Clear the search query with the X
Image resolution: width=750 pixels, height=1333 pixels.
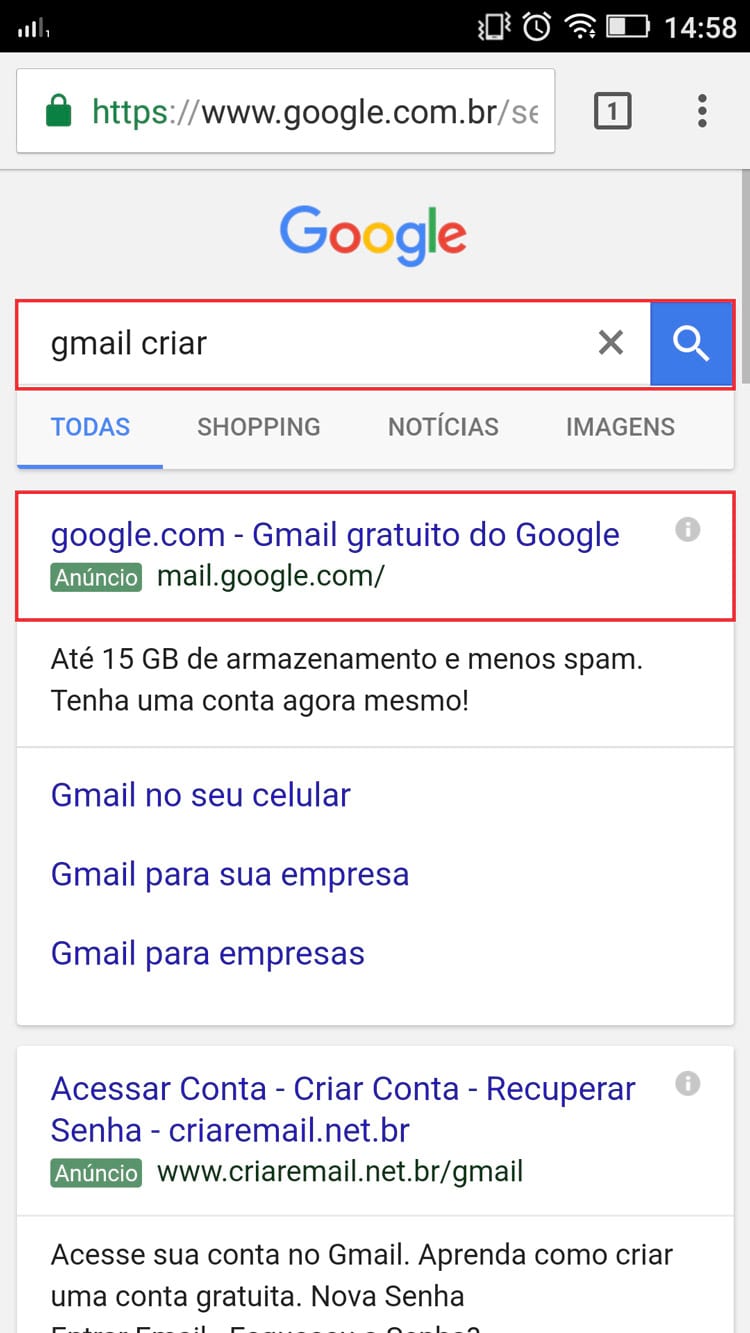pyautogui.click(x=610, y=343)
